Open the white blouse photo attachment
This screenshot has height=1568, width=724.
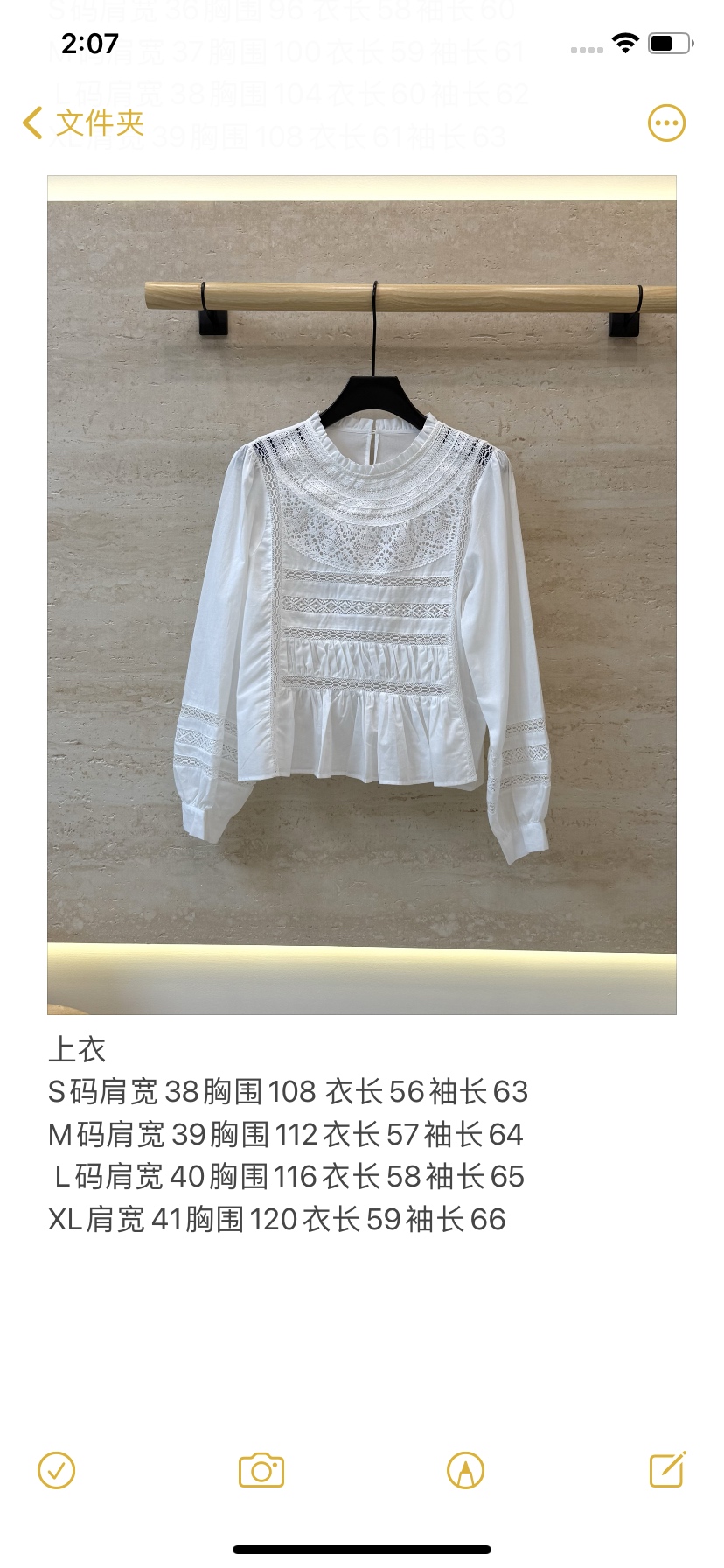coord(362,595)
